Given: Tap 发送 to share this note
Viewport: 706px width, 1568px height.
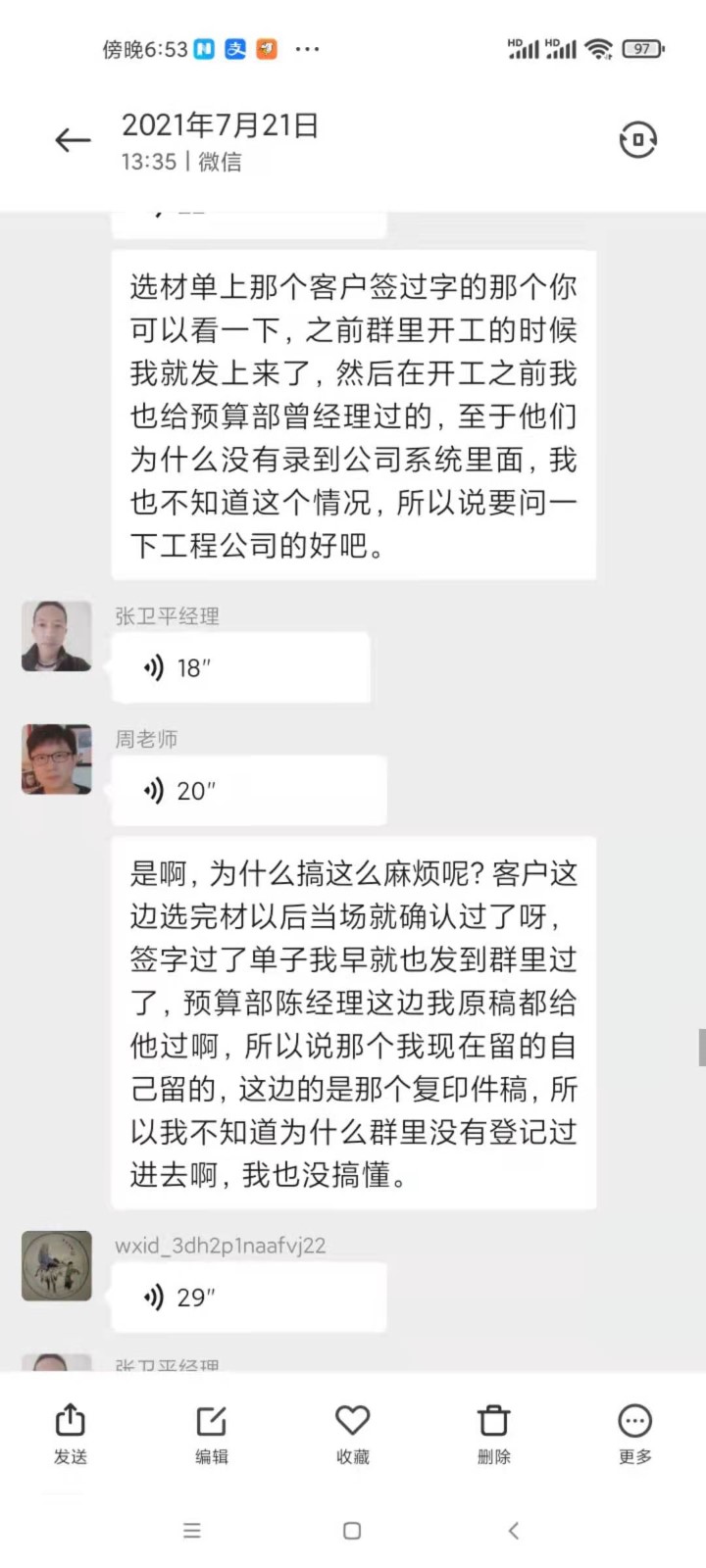Looking at the screenshot, I should [71, 1433].
